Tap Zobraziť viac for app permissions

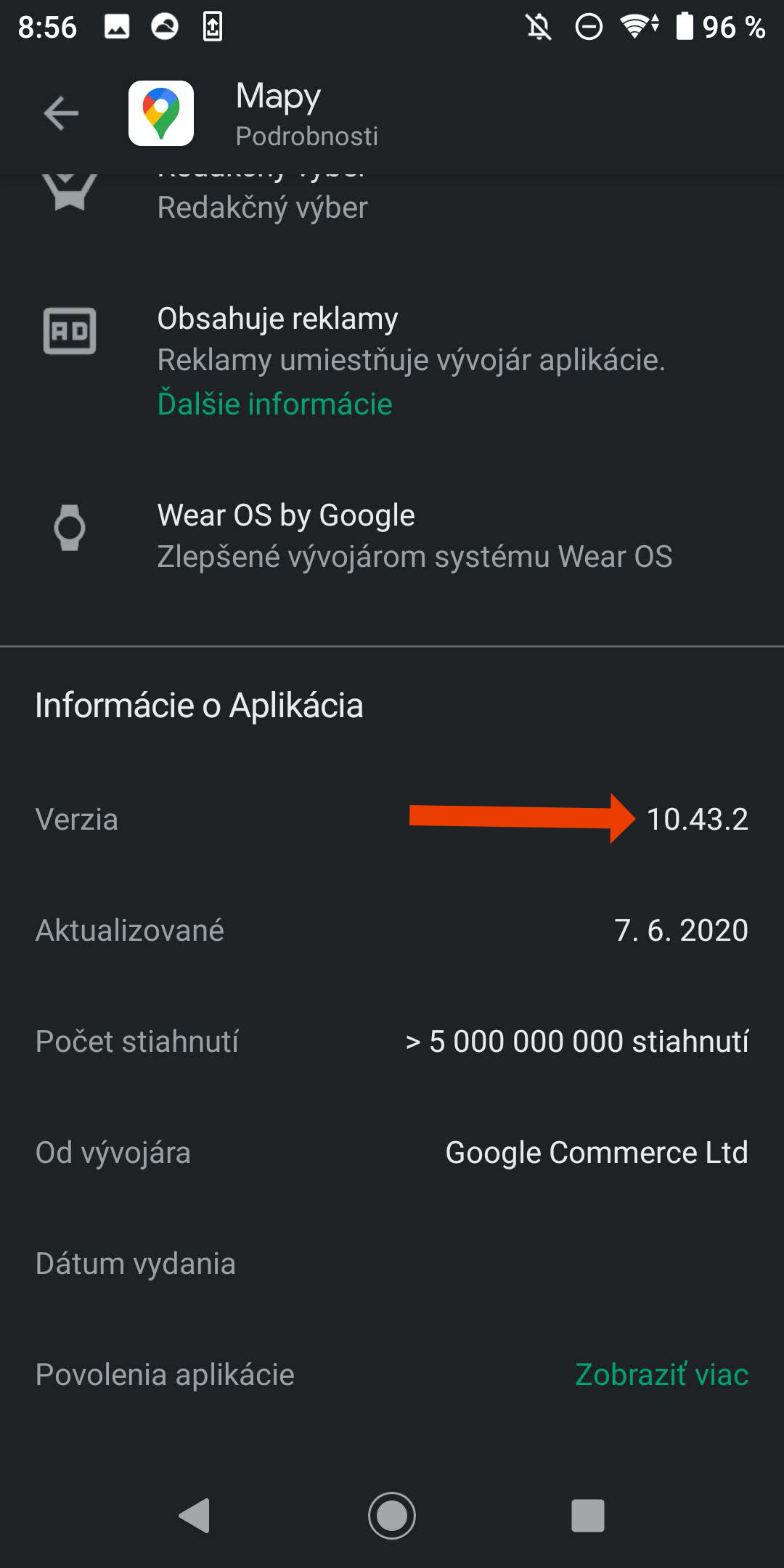pyautogui.click(x=661, y=1374)
